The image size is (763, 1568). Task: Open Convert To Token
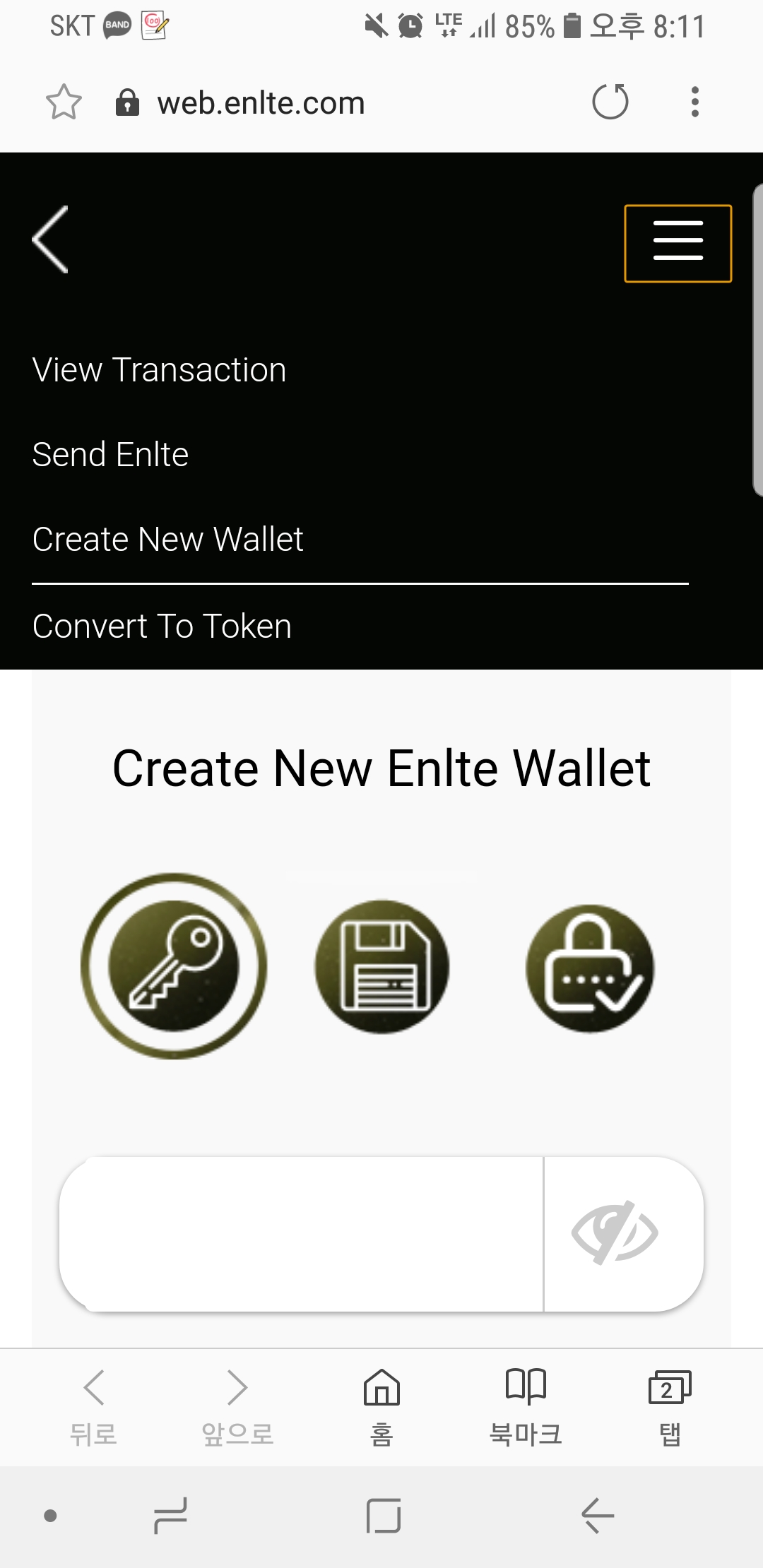click(162, 626)
